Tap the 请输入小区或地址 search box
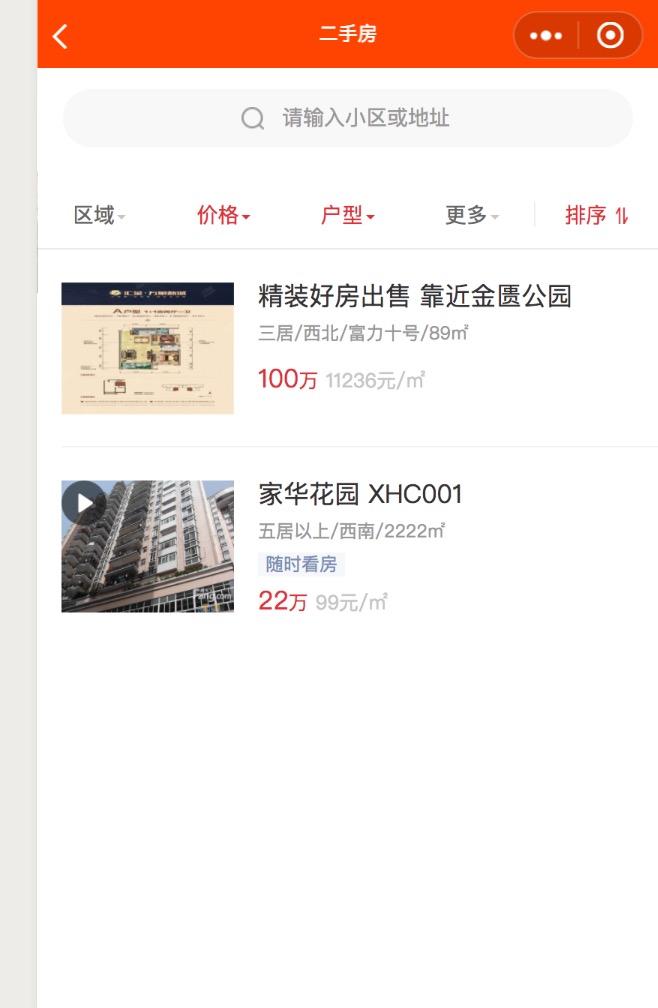Screen dimensions: 658x1008 (x=347, y=118)
